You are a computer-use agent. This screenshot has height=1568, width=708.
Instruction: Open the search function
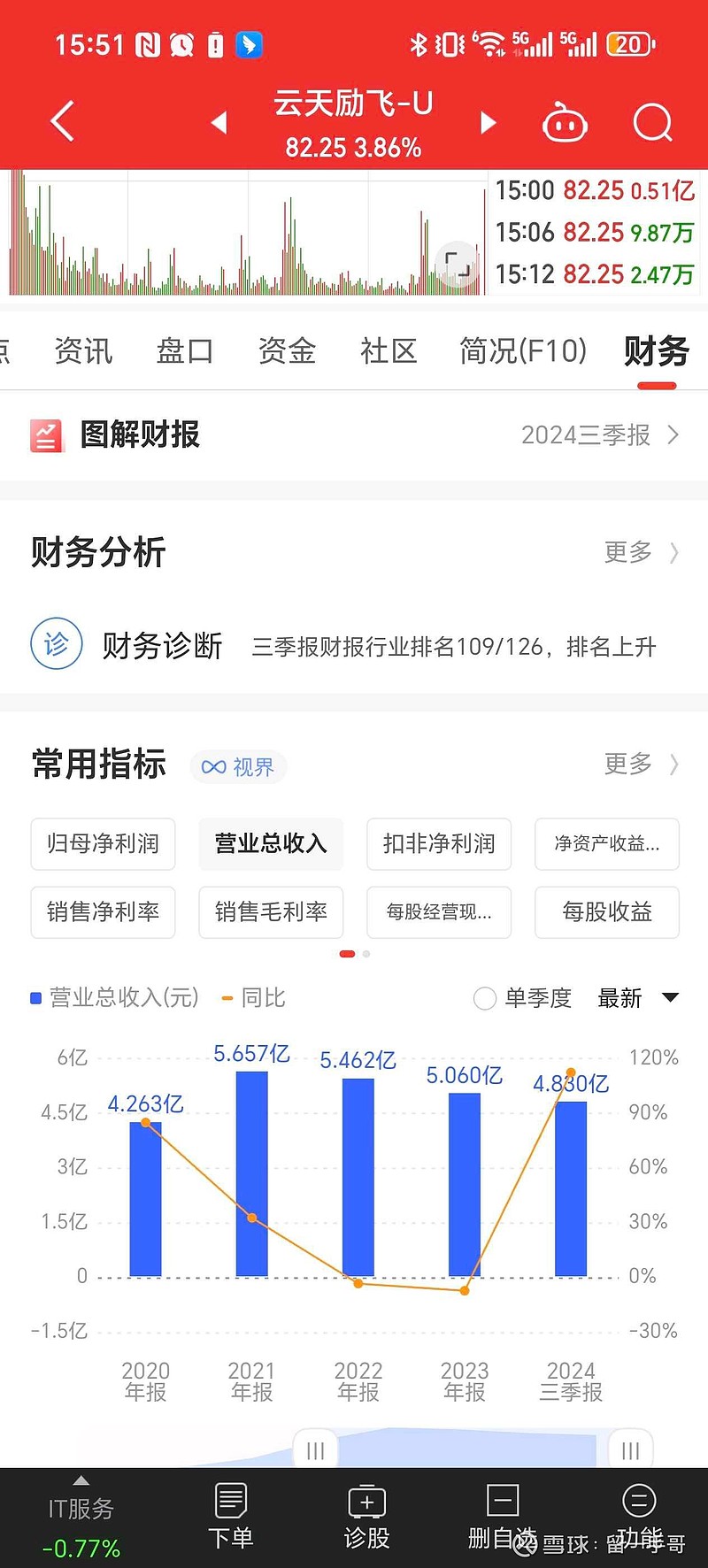click(652, 123)
